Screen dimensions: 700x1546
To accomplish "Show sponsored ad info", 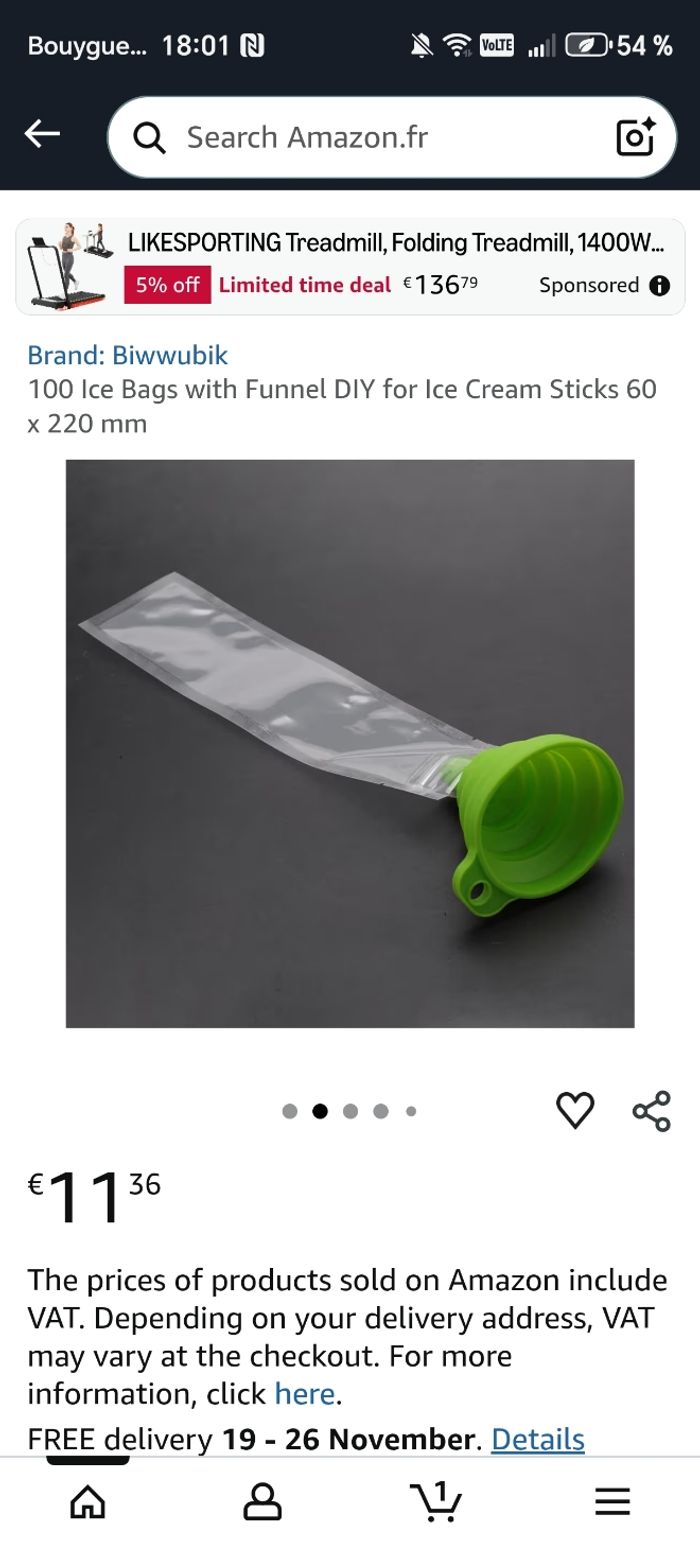I will 659,285.
